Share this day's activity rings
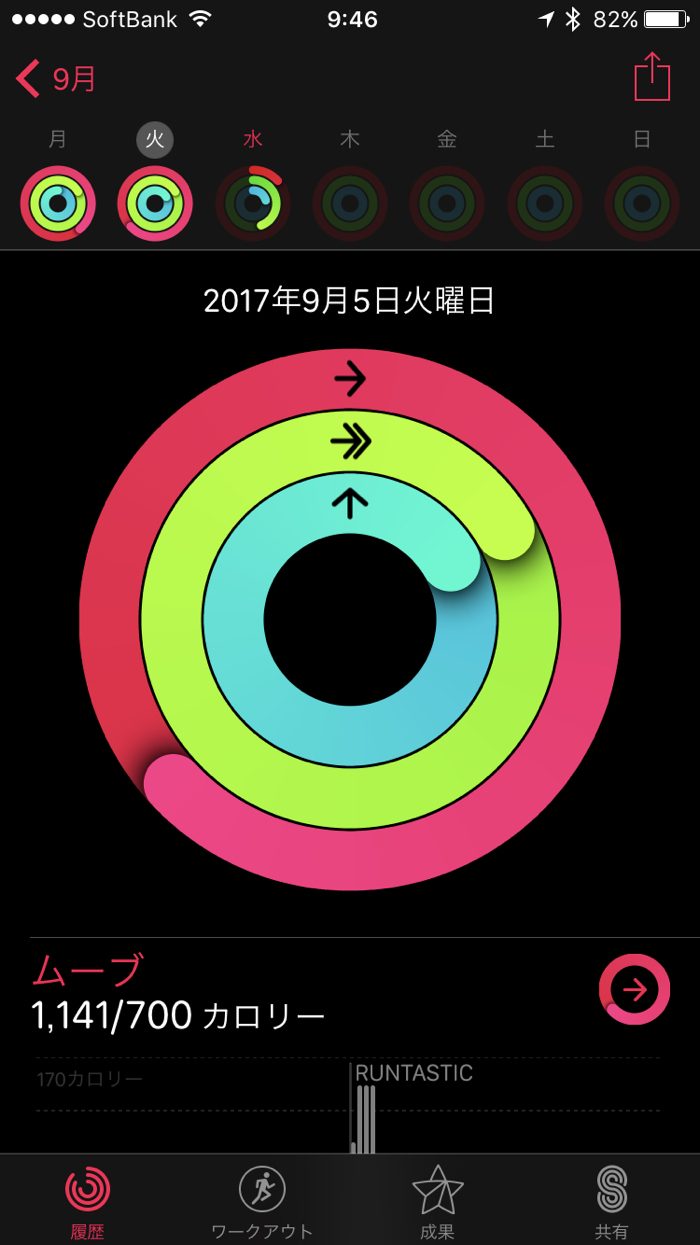Screen dimensions: 700x1245 (x=651, y=77)
